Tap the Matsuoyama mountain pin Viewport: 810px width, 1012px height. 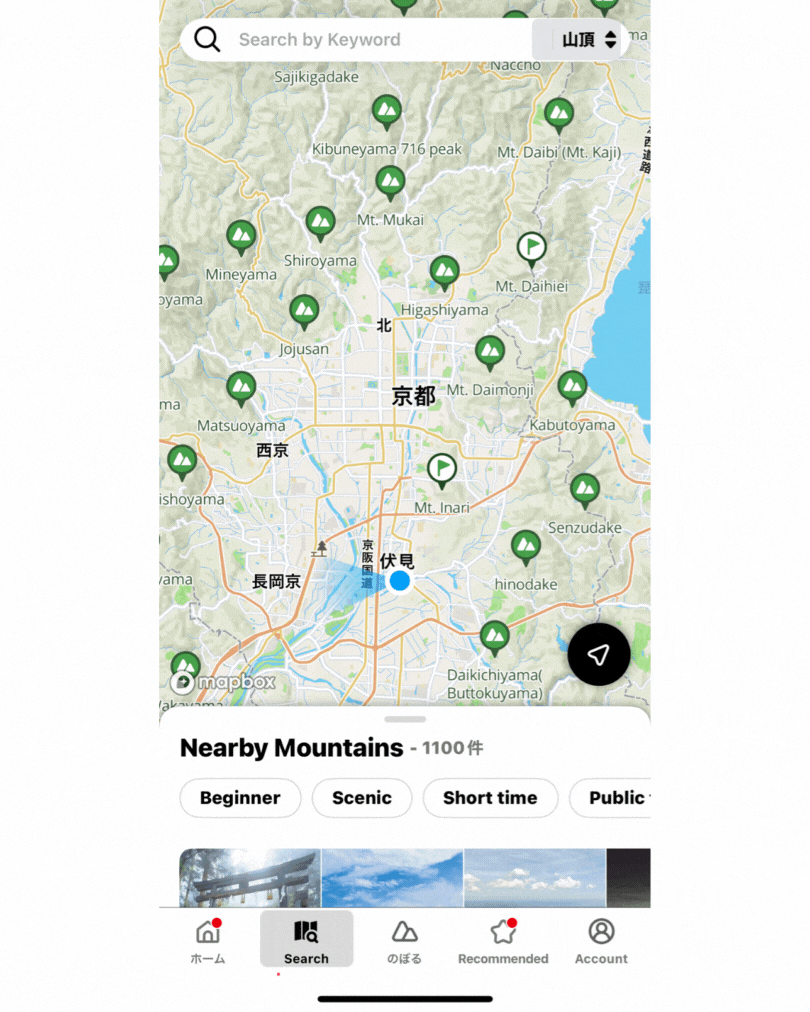point(241,387)
